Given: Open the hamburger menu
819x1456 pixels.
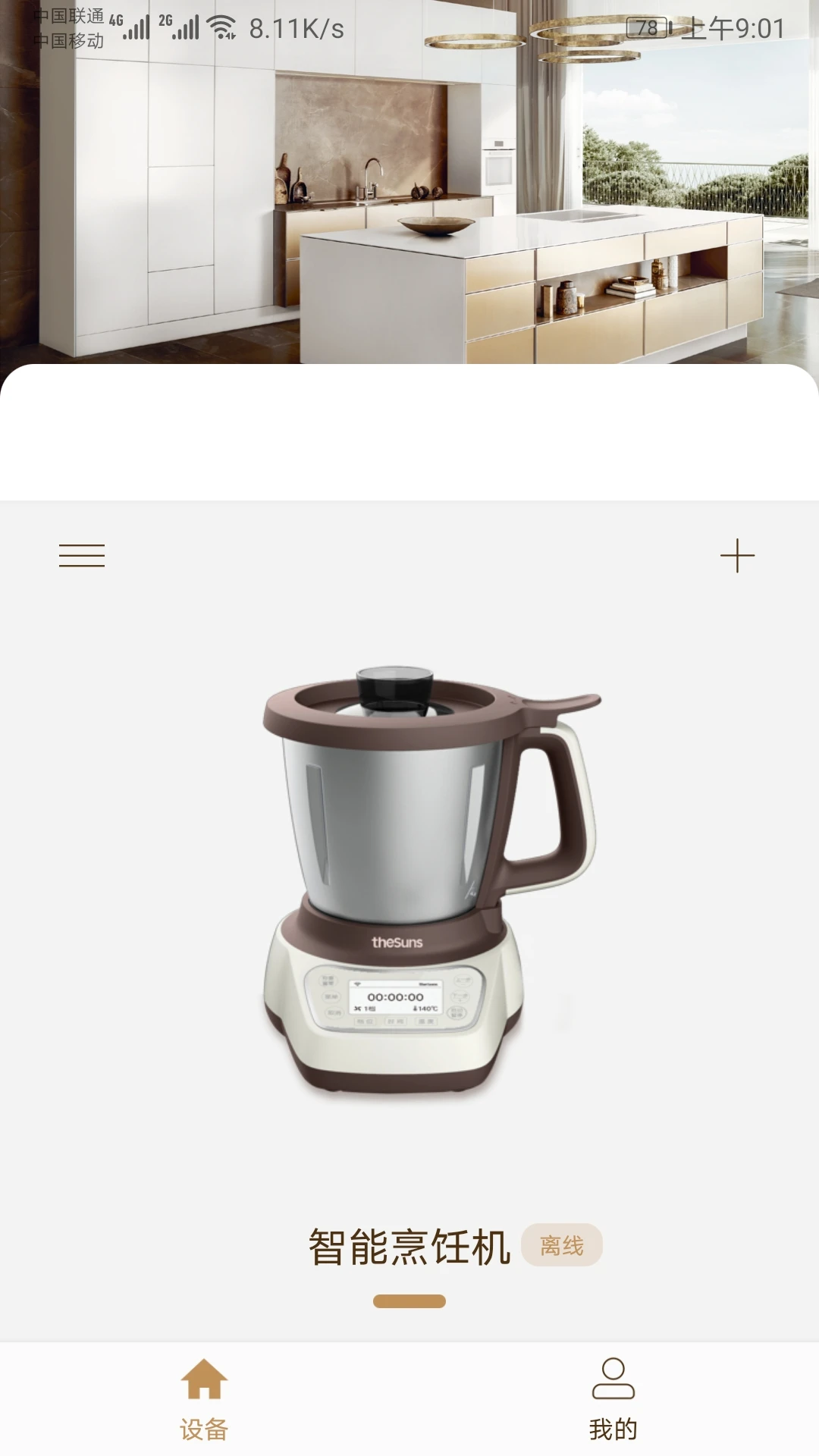Looking at the screenshot, I should (x=82, y=556).
